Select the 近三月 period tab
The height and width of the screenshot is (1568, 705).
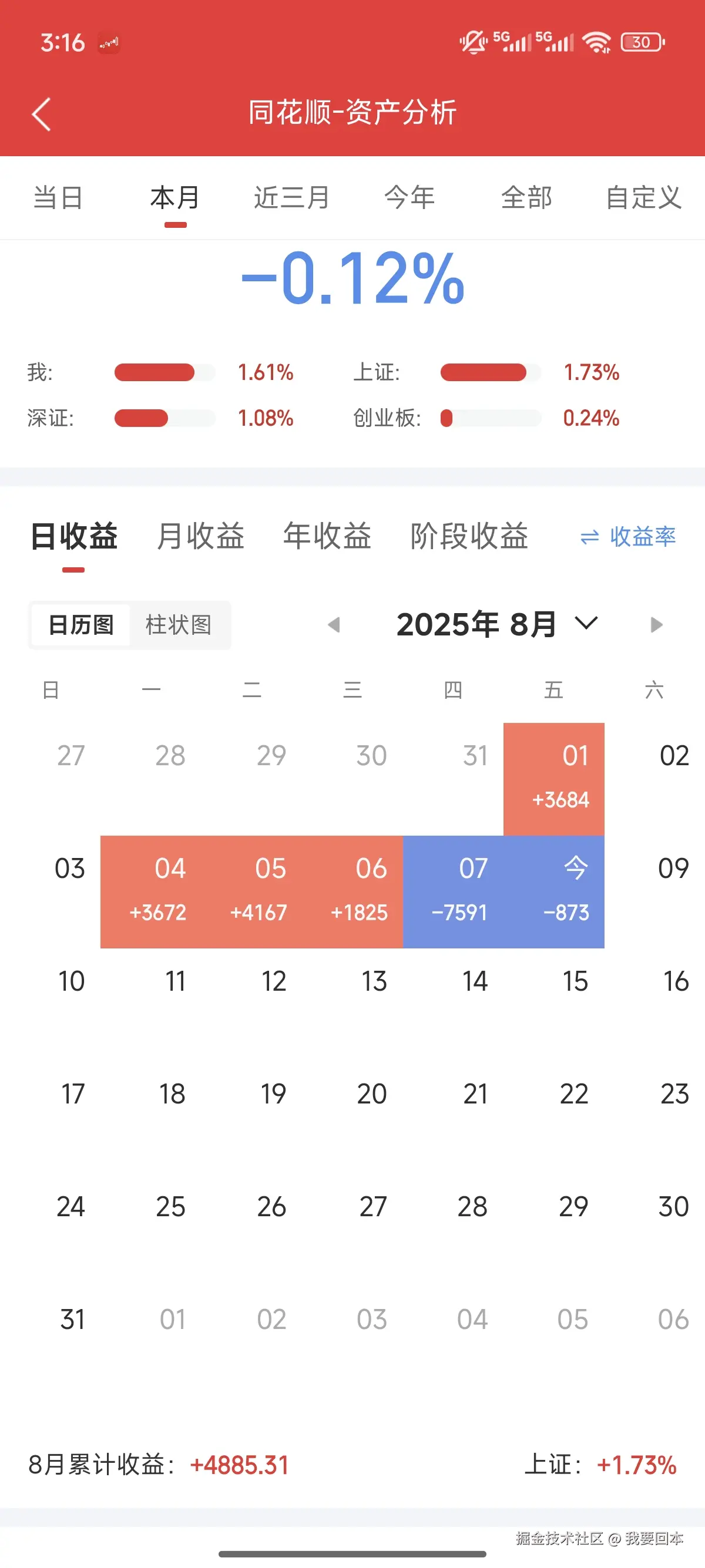point(291,198)
